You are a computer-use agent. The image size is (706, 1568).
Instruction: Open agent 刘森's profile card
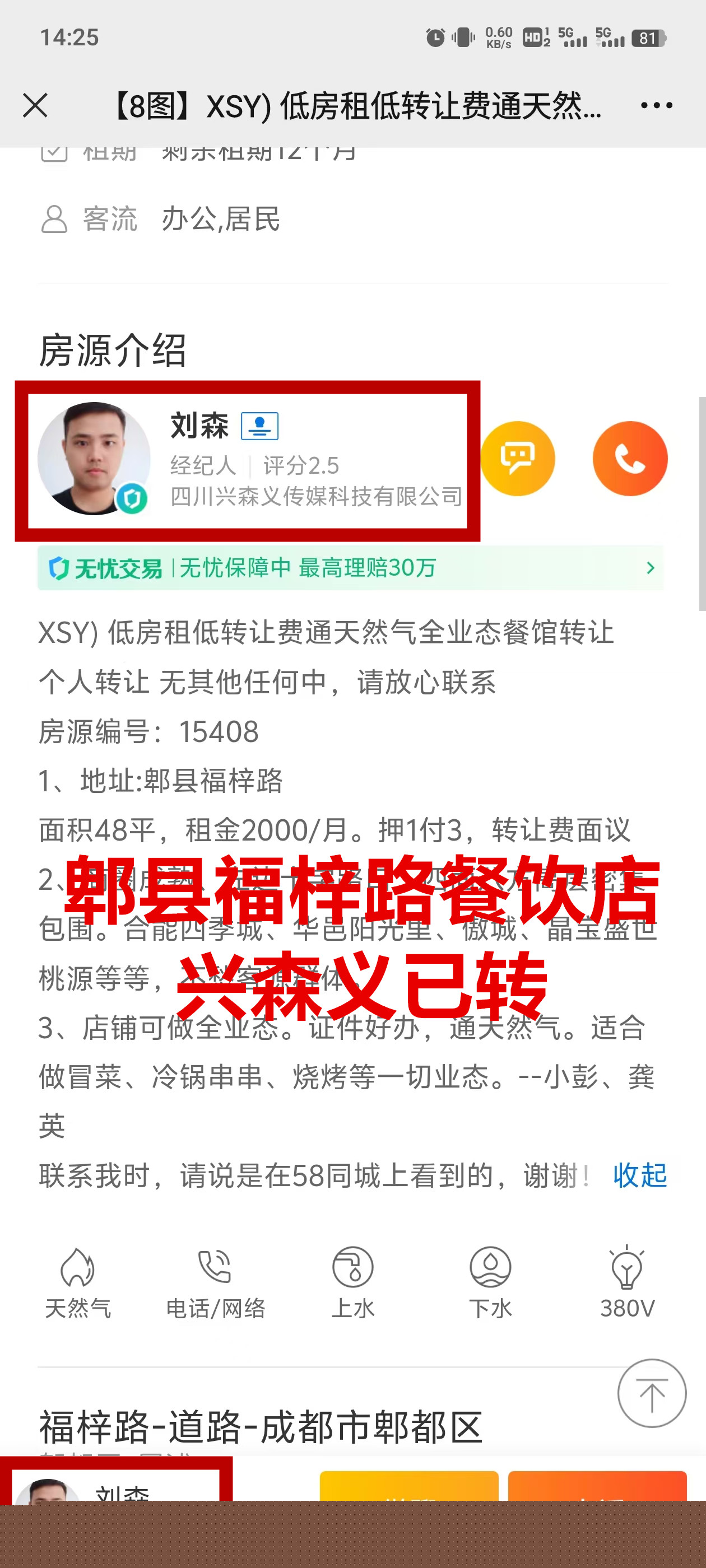247,460
